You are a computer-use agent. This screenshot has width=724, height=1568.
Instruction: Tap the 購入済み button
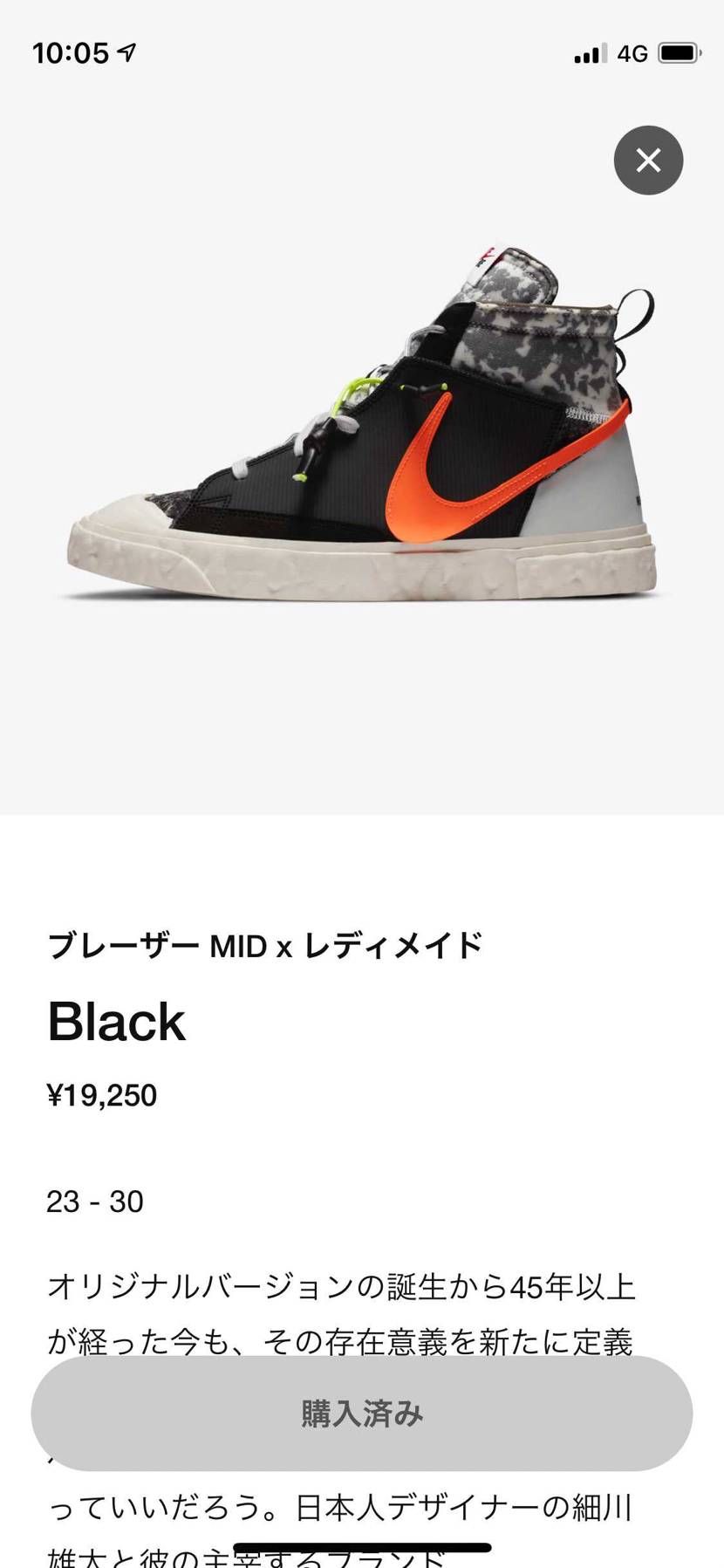362,1413
